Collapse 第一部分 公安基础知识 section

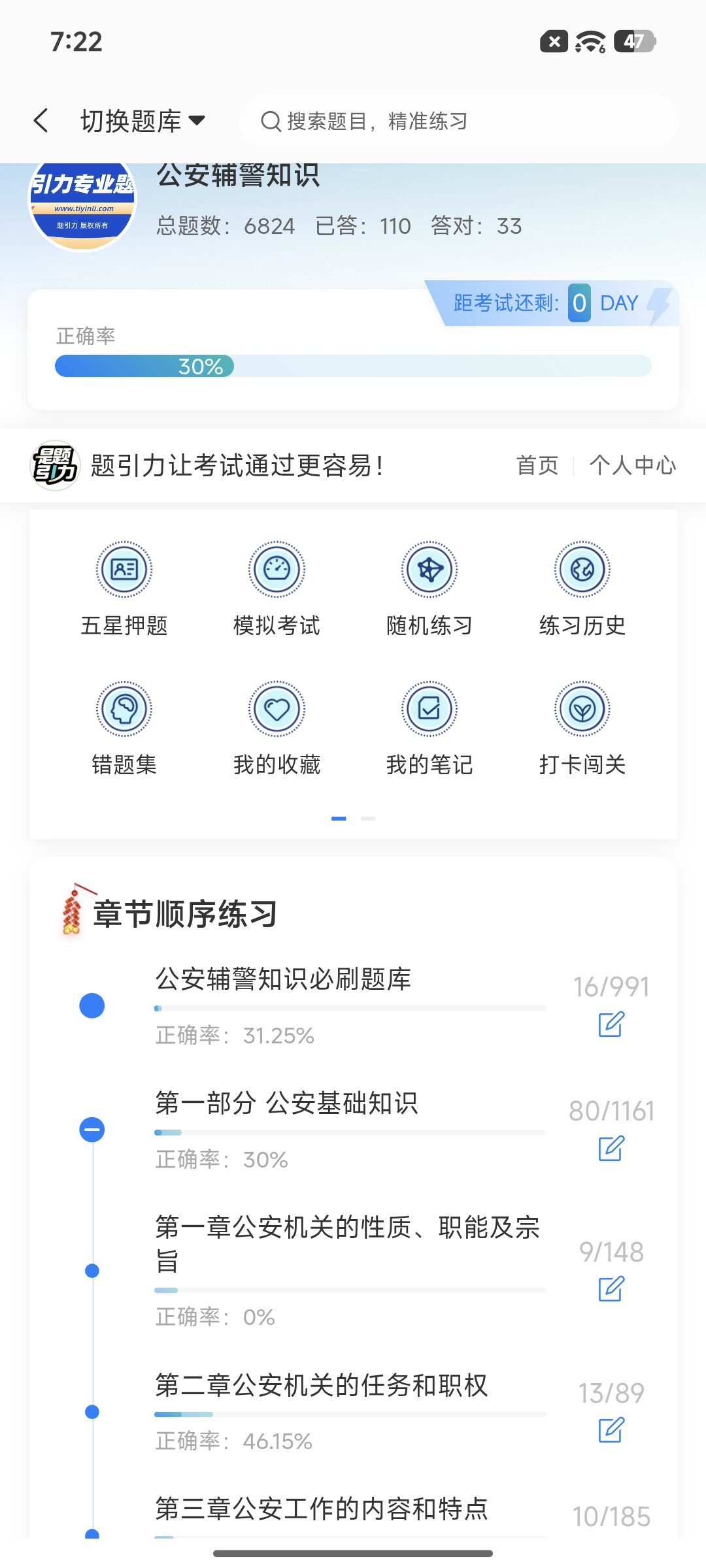click(x=92, y=1130)
